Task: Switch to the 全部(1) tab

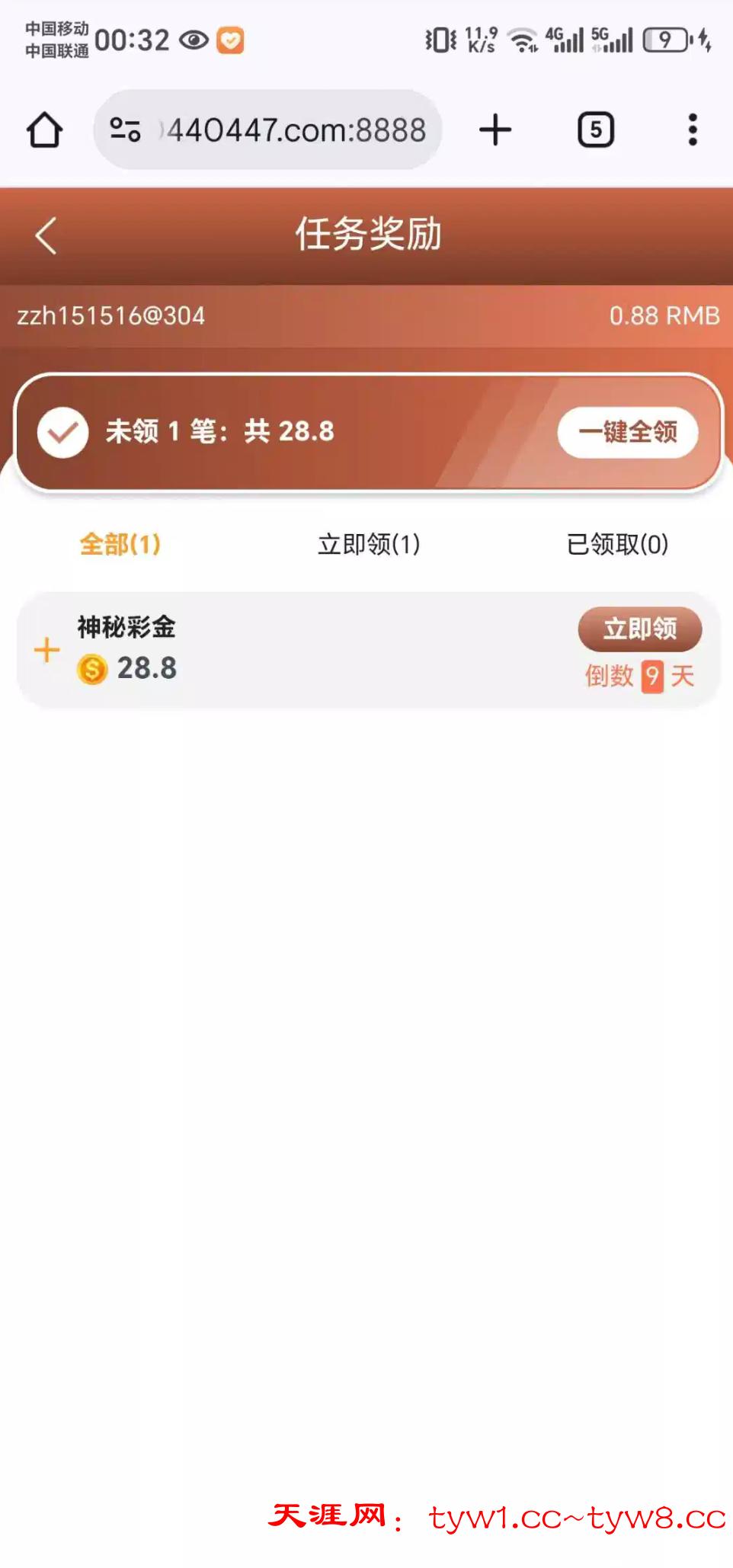Action: [120, 544]
